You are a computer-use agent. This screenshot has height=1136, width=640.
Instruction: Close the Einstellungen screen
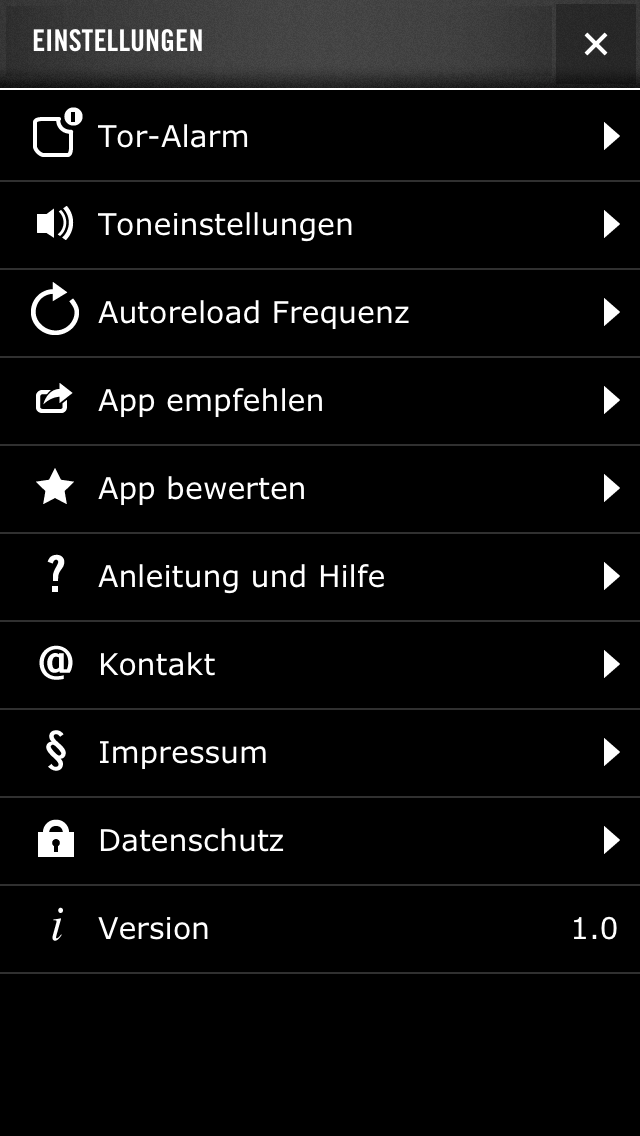pyautogui.click(x=596, y=44)
